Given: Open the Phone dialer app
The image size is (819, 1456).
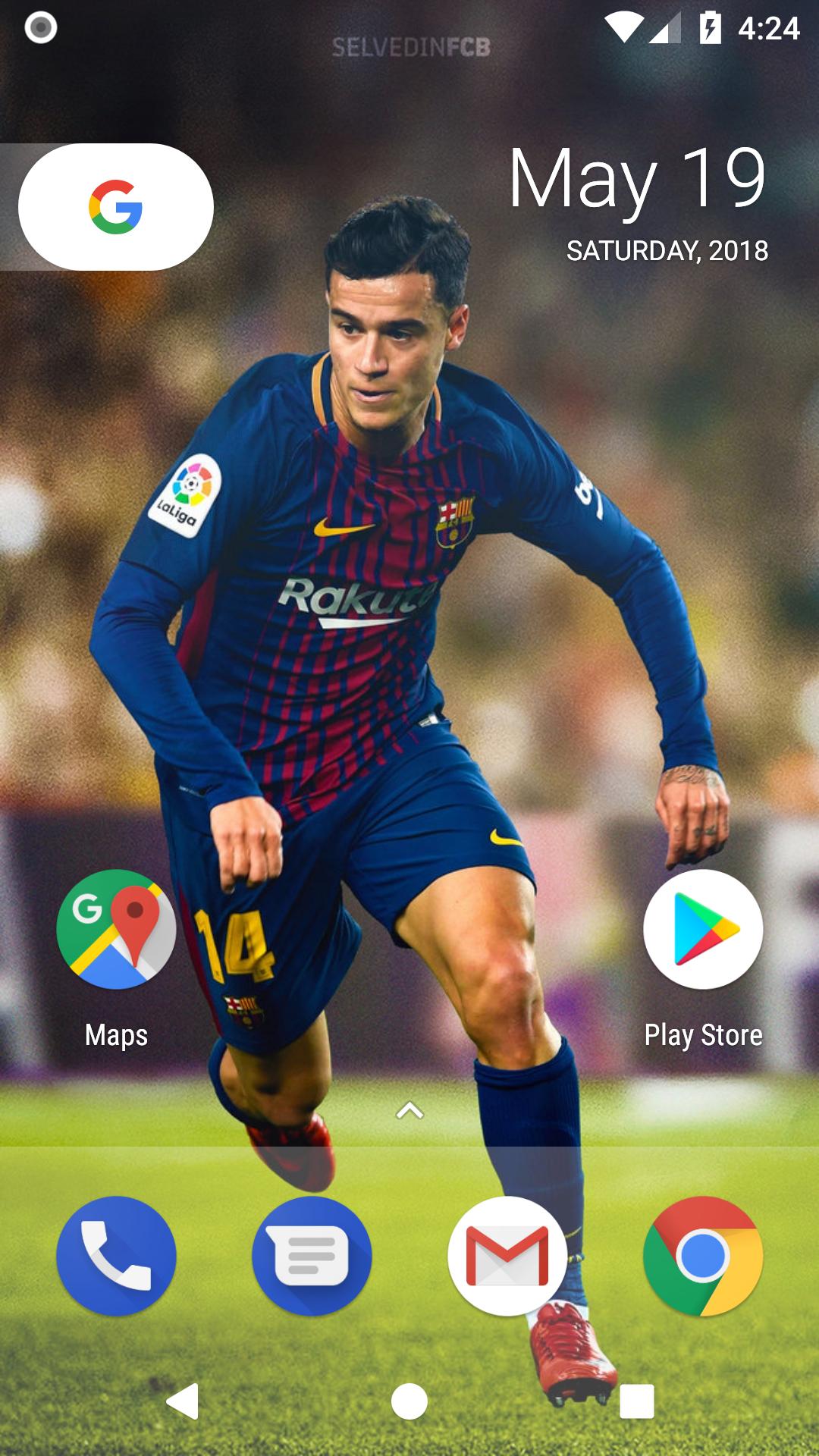Looking at the screenshot, I should point(116,1256).
